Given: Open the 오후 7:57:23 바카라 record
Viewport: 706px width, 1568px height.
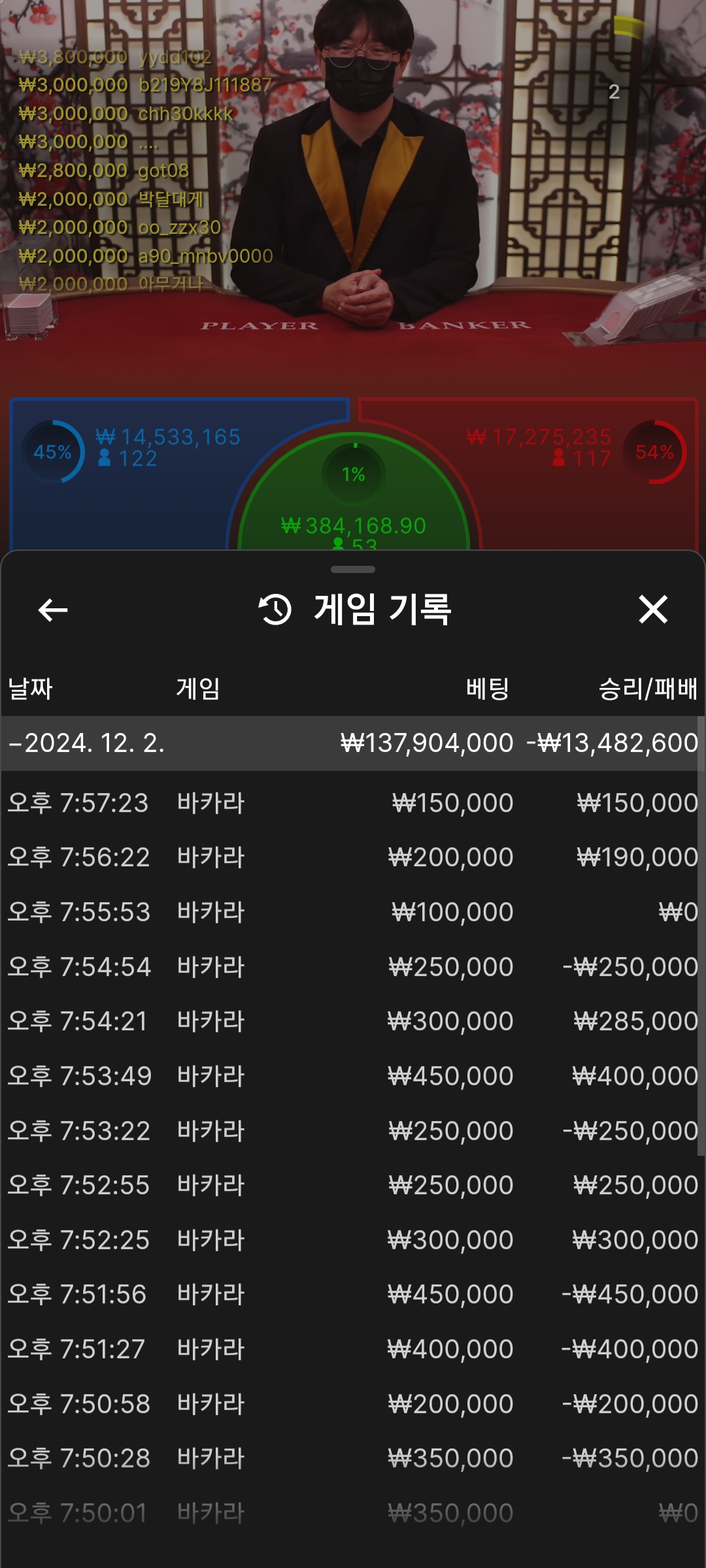Looking at the screenshot, I should (353, 803).
